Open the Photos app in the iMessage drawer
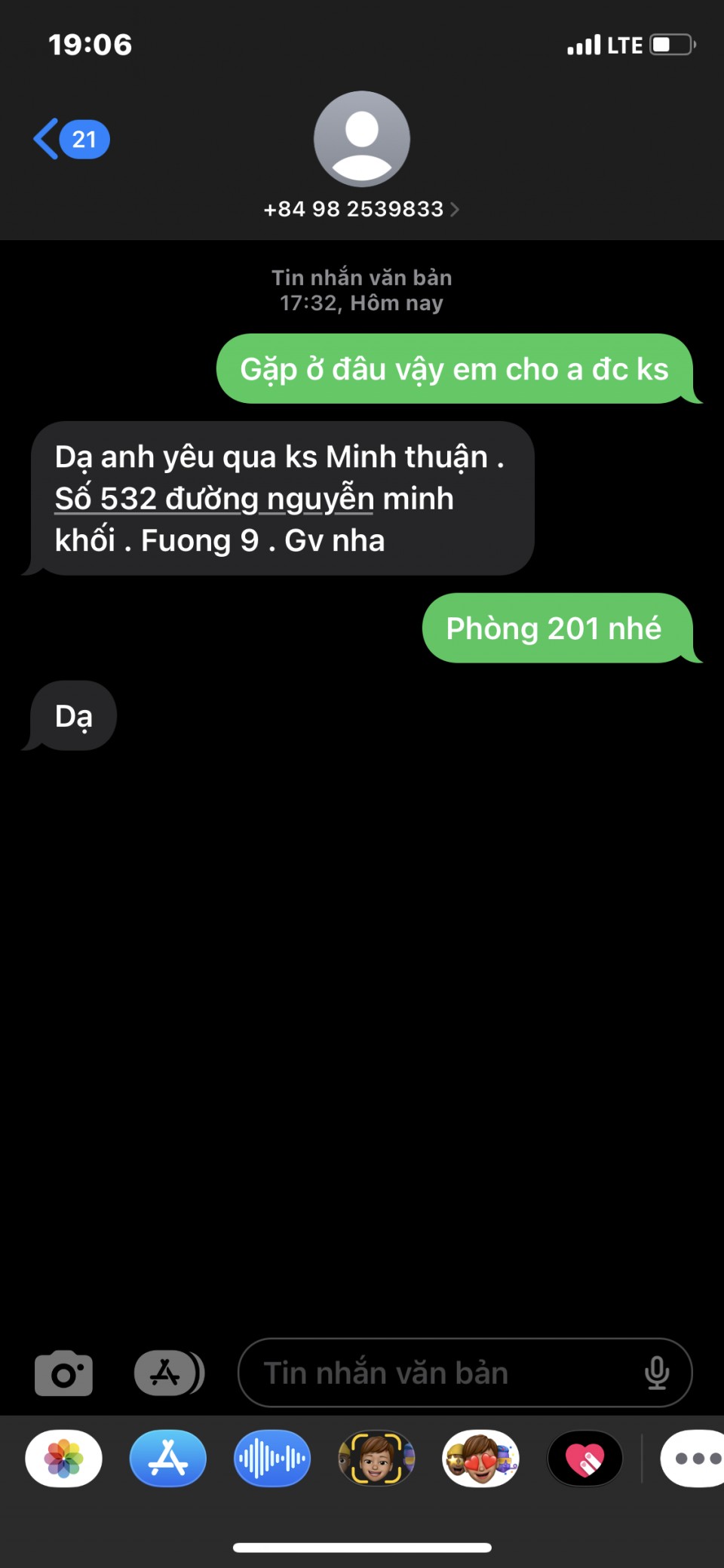This screenshot has width=724, height=1568. 64,1458
